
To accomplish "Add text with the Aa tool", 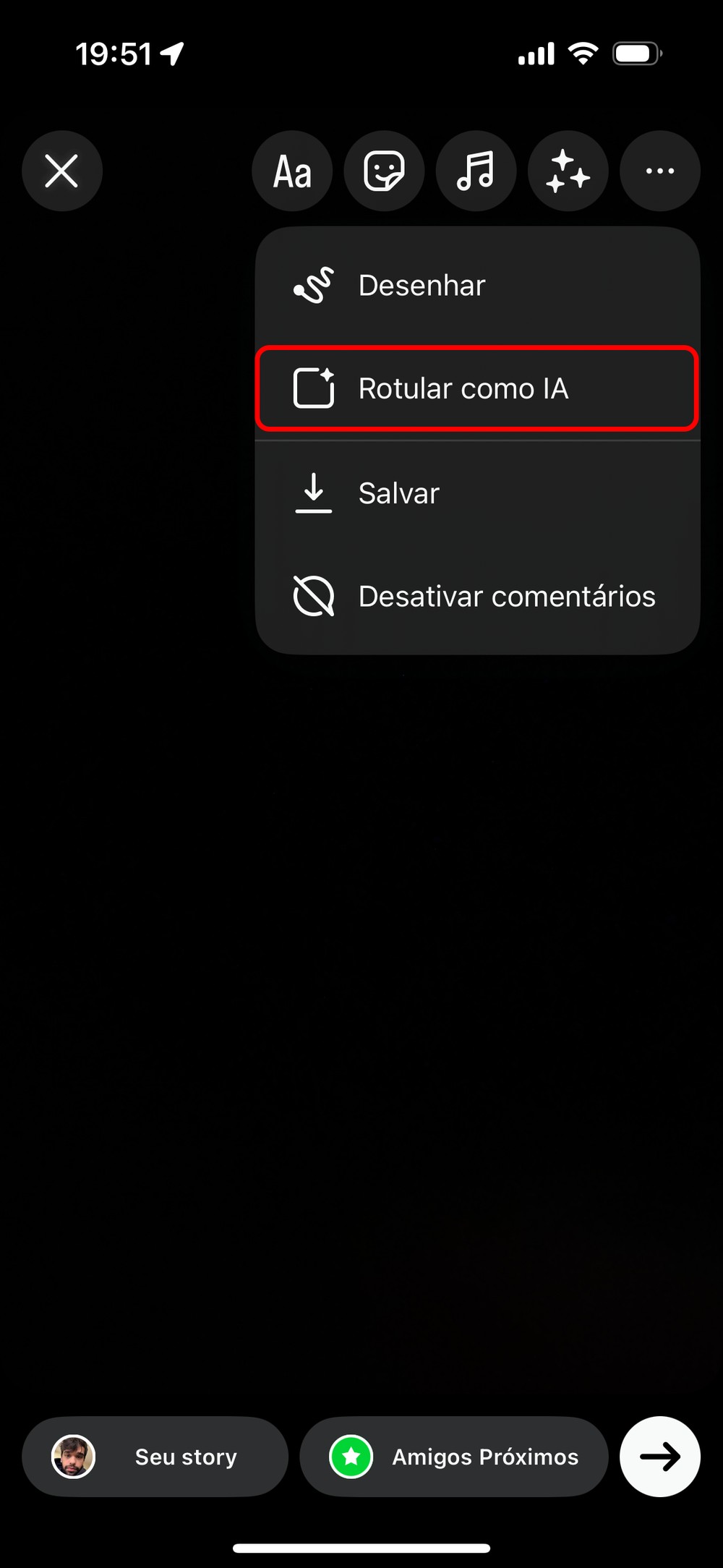I will point(292,171).
